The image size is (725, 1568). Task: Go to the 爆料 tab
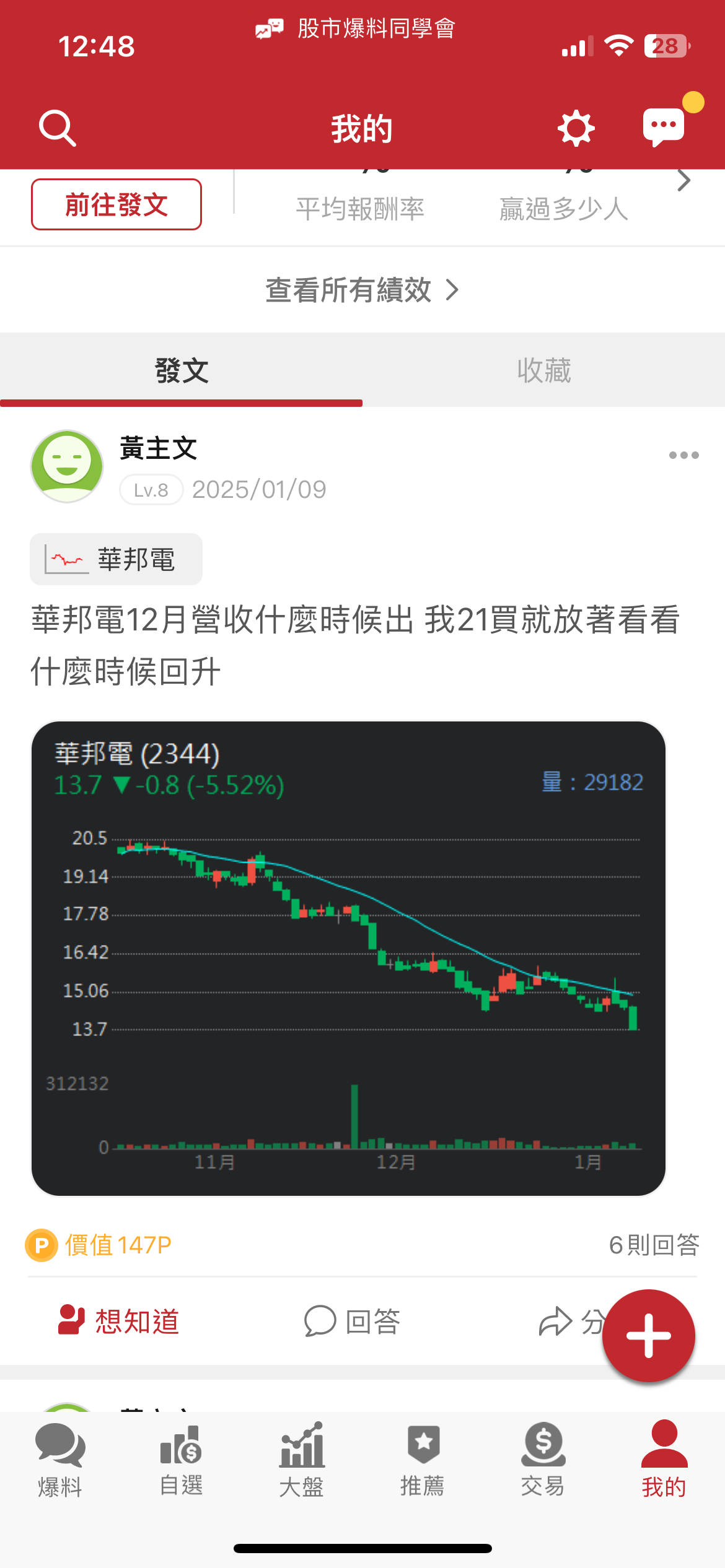60,1458
